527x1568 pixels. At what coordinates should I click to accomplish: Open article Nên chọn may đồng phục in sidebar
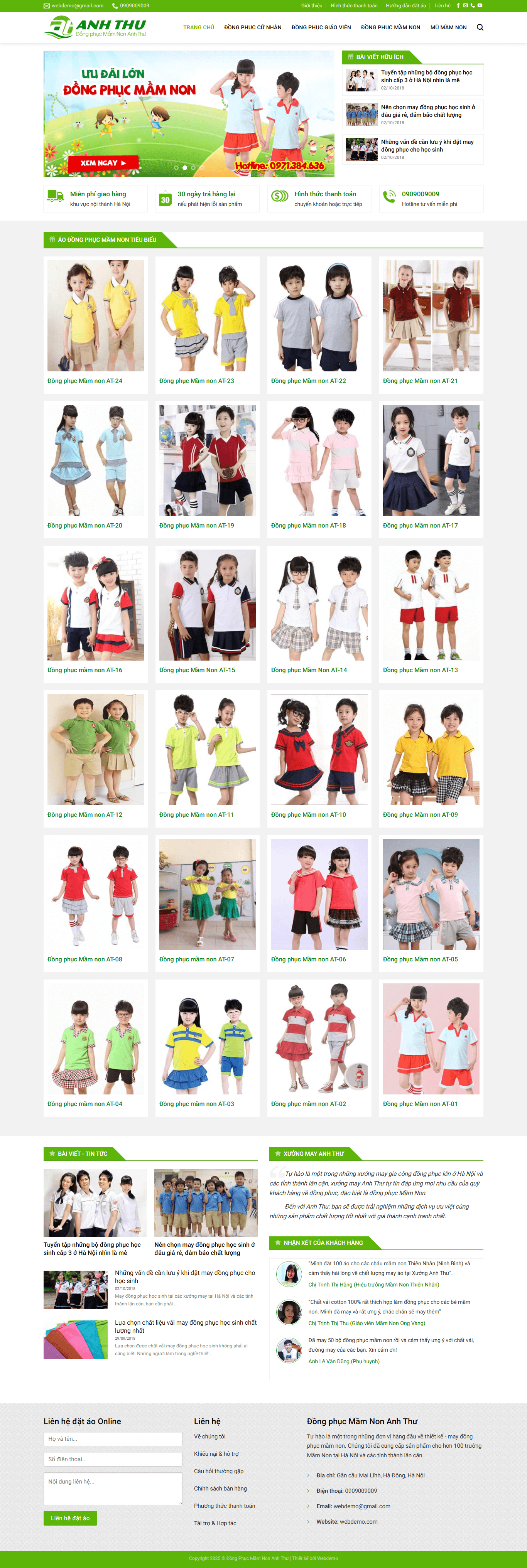pos(428,111)
